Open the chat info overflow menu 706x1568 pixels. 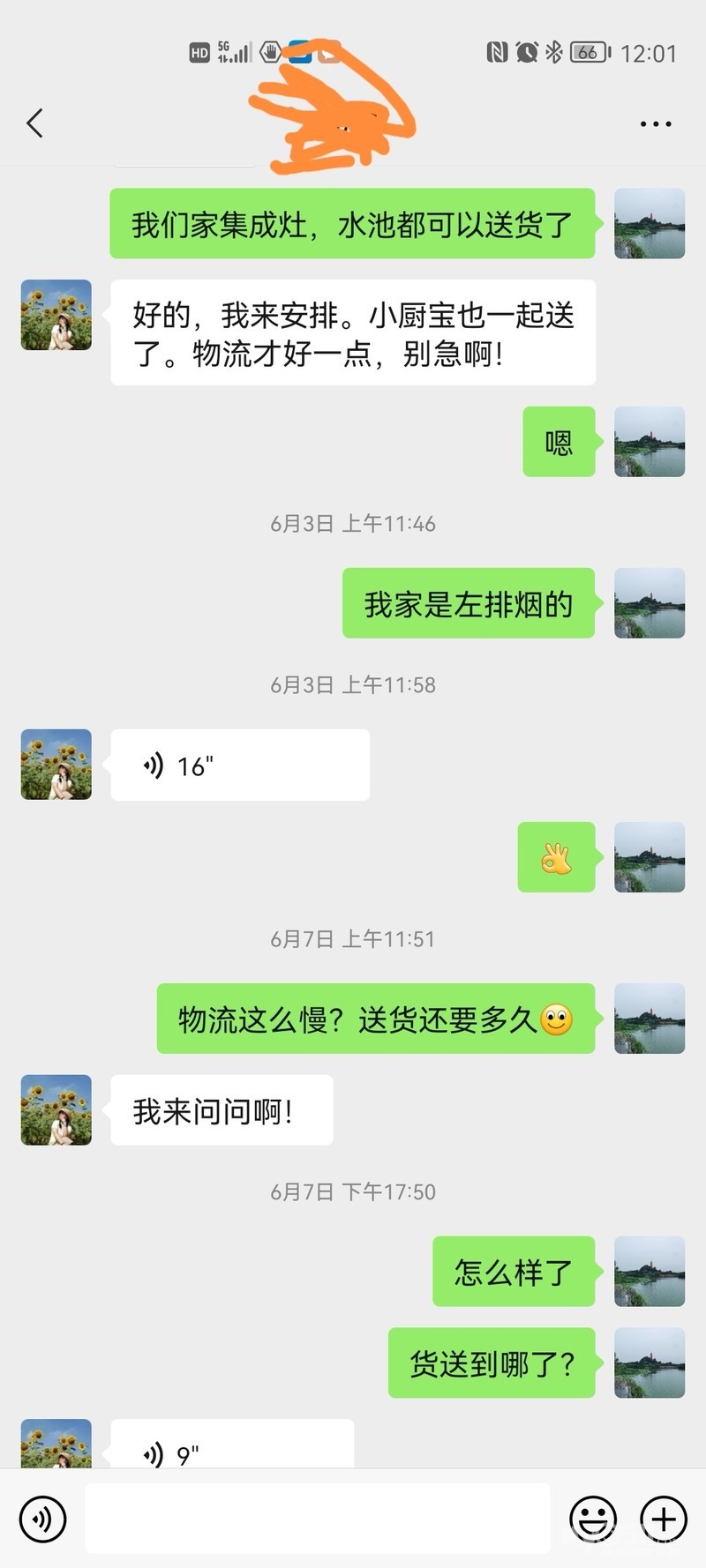pos(655,124)
